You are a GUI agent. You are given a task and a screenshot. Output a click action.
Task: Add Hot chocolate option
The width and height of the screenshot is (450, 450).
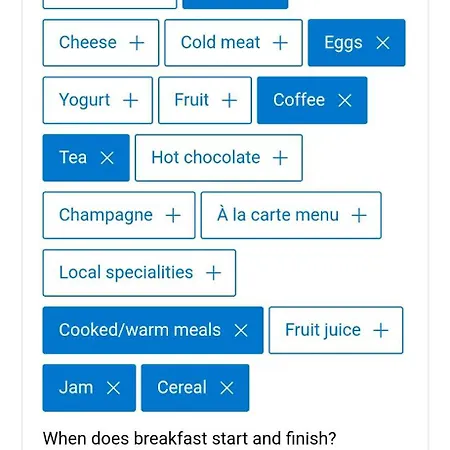point(219,158)
